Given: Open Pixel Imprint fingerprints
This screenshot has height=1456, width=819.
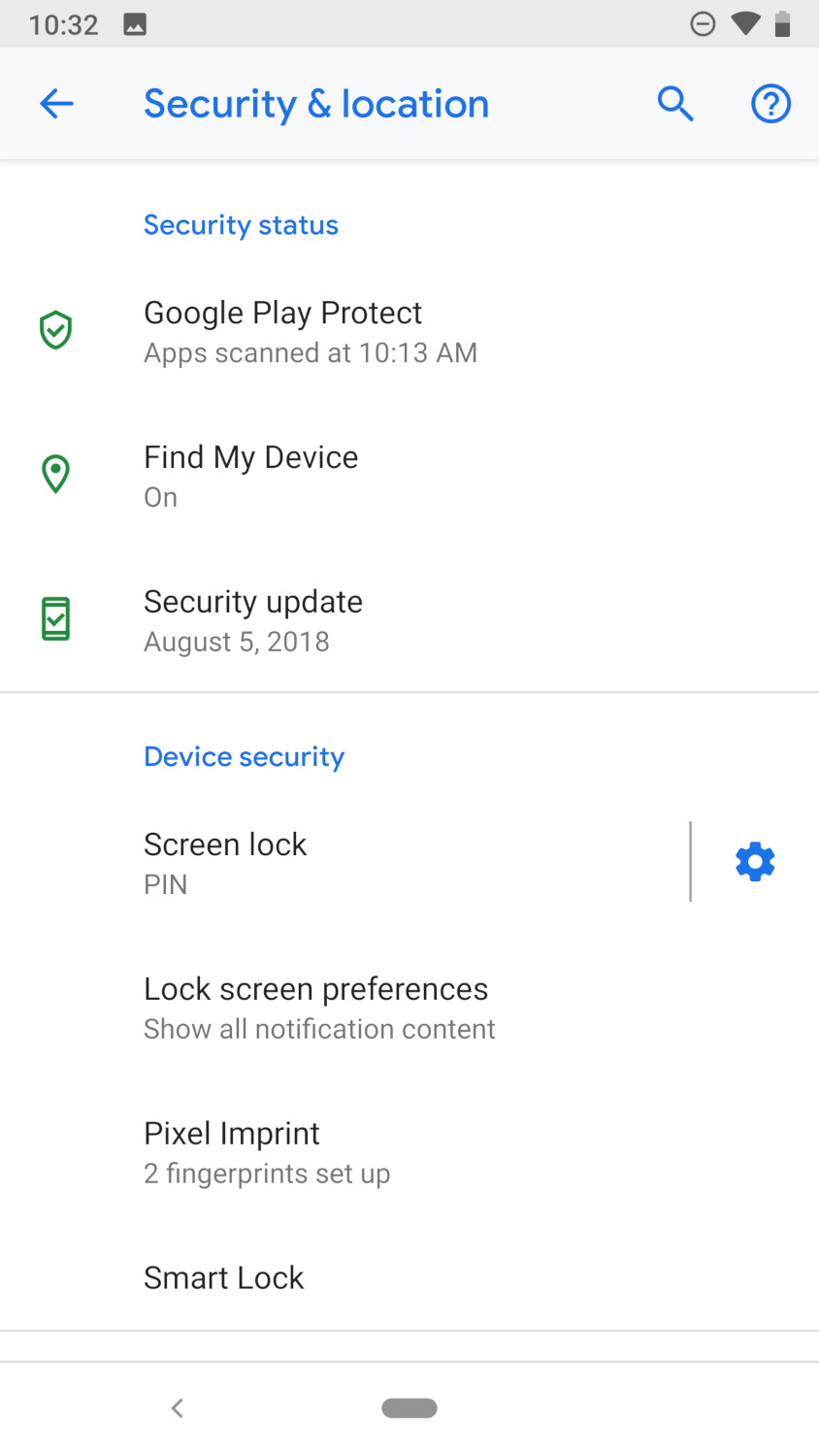Looking at the screenshot, I should [x=409, y=1152].
